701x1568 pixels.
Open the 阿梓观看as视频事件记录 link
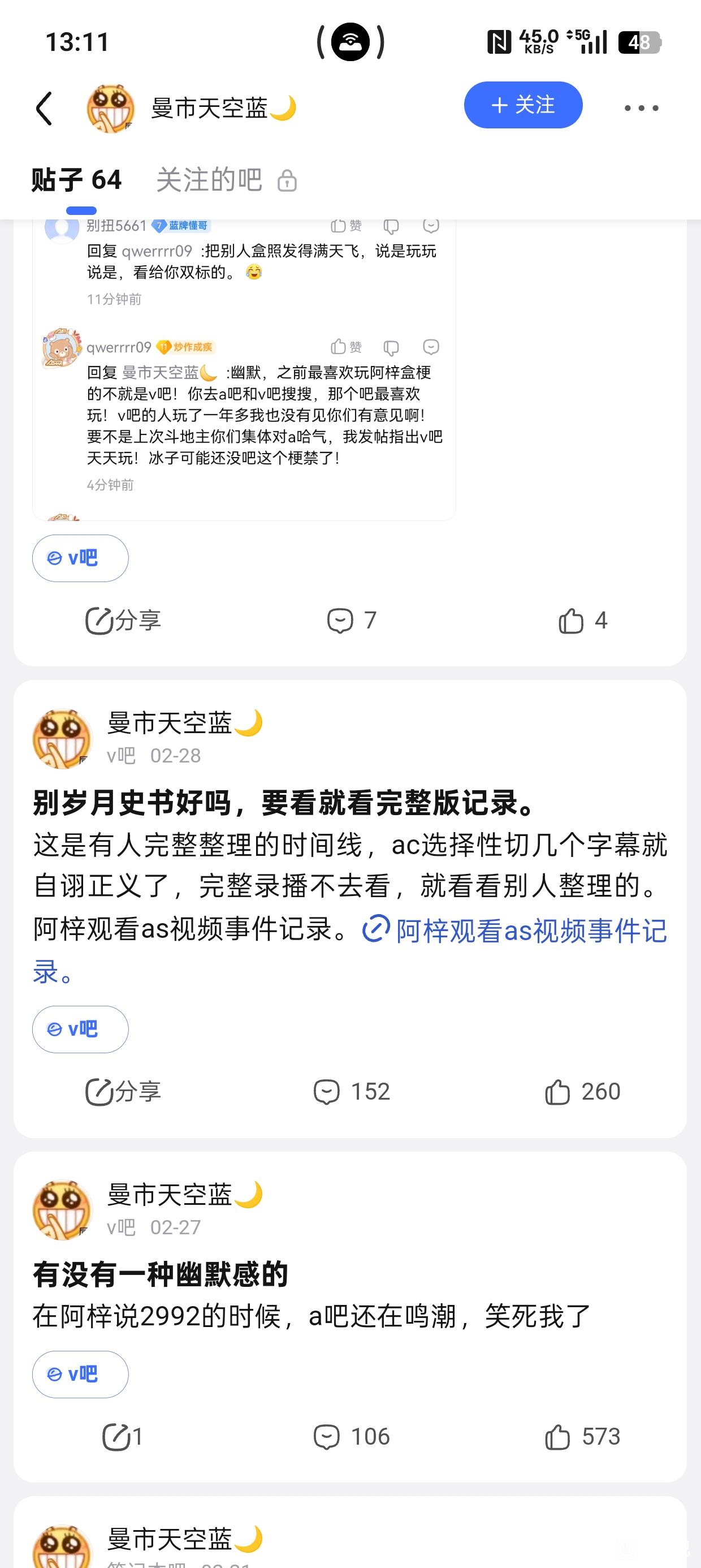[531, 931]
